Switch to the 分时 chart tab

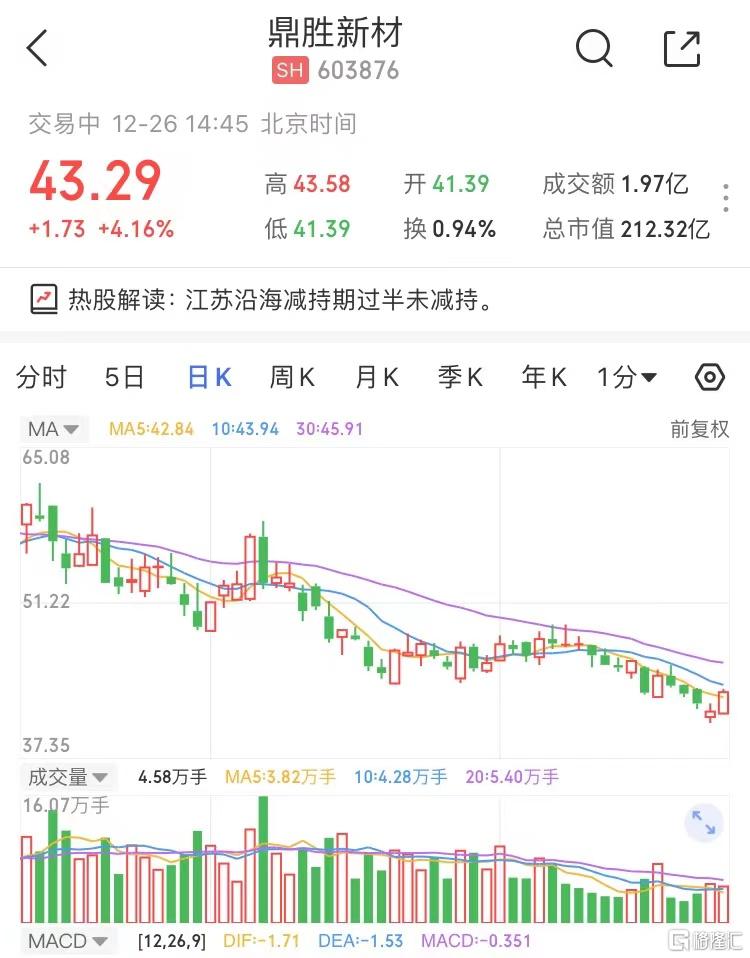42,377
